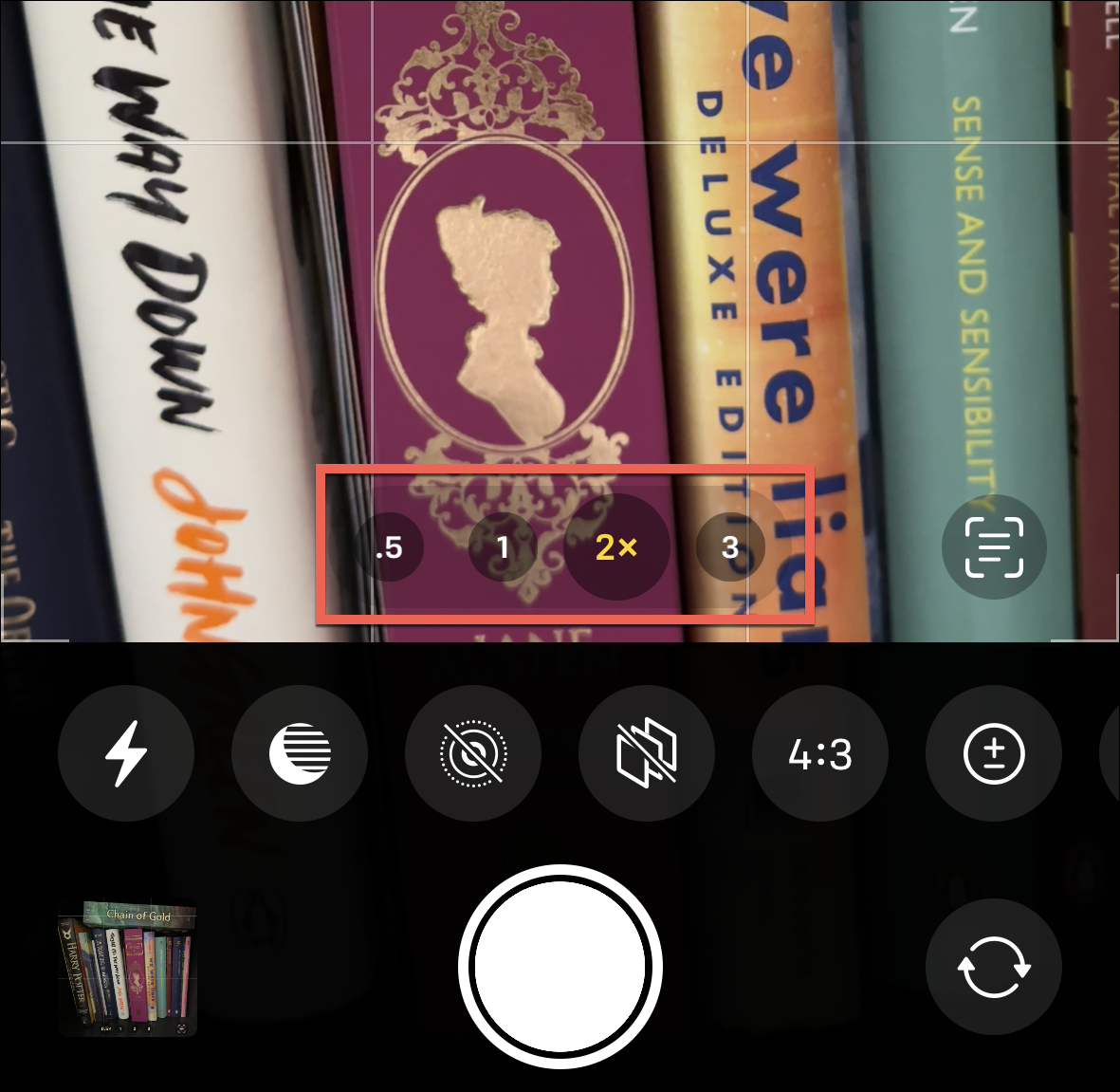
Task: Open the night mode setting
Action: (300, 754)
